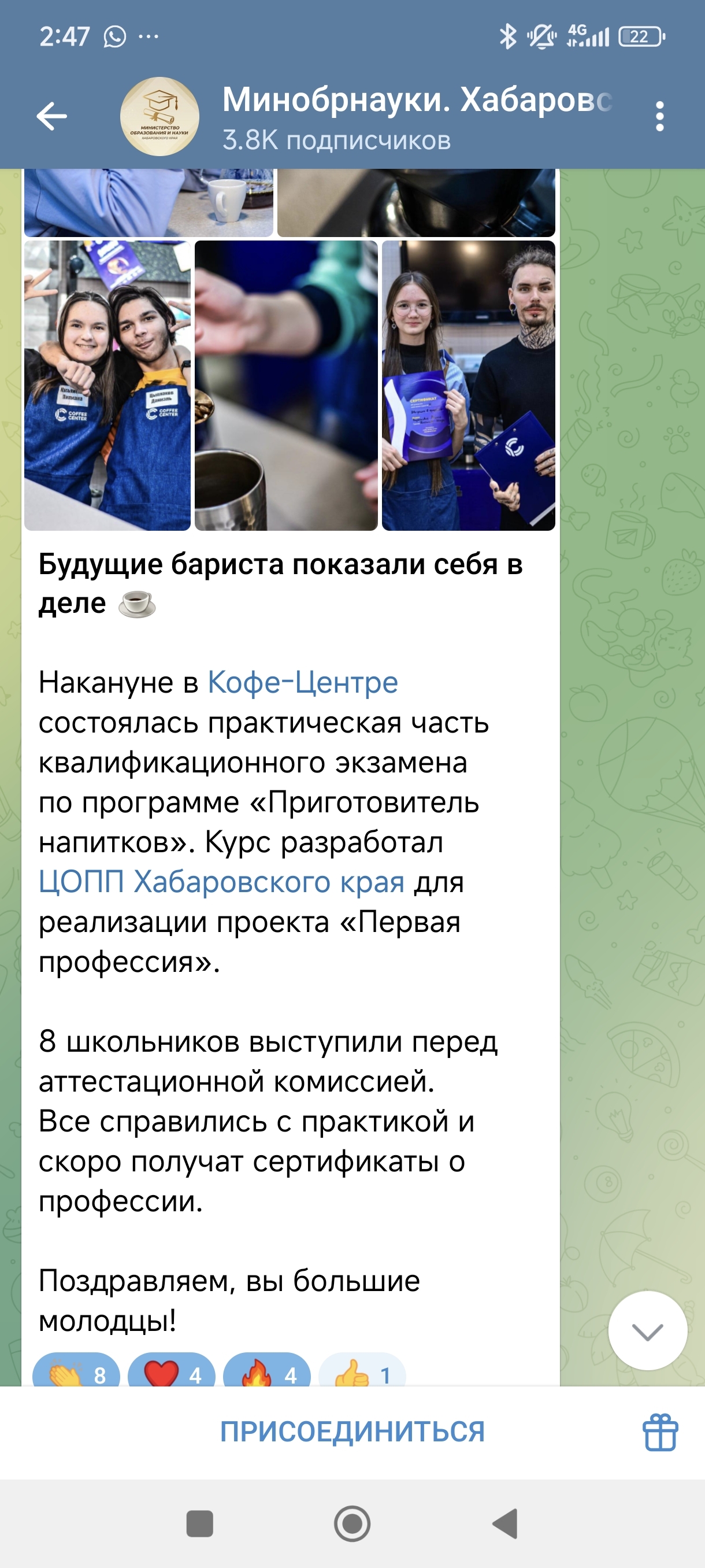Open the Кофе-Центр link

[303, 682]
